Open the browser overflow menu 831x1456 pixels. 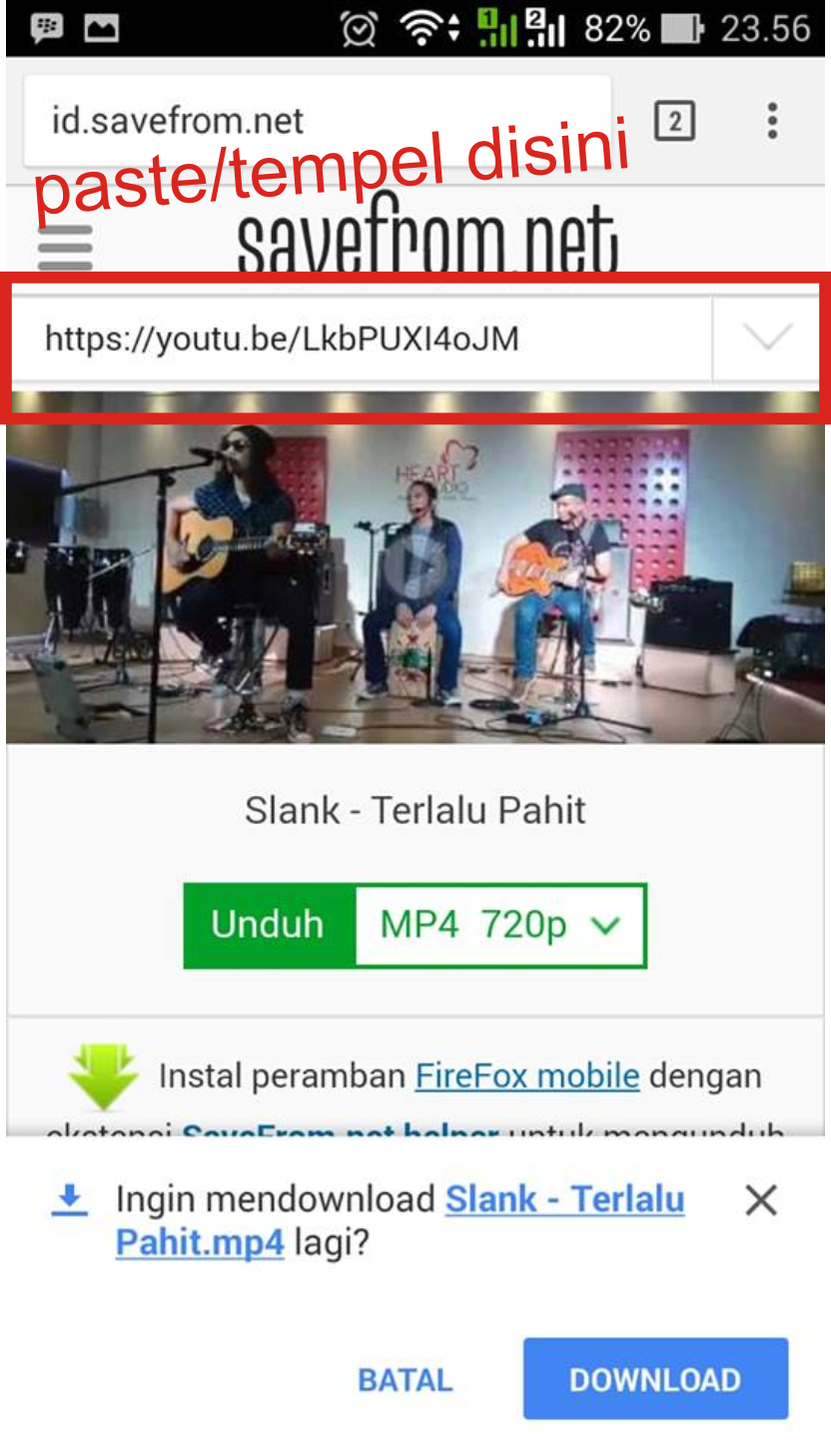coord(772,121)
